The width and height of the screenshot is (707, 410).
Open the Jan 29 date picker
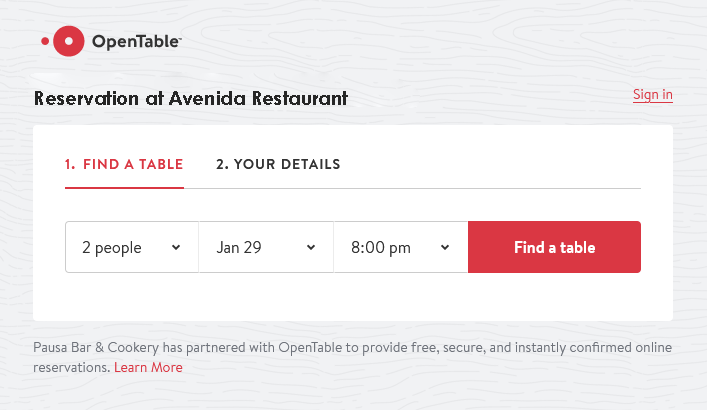[266, 247]
